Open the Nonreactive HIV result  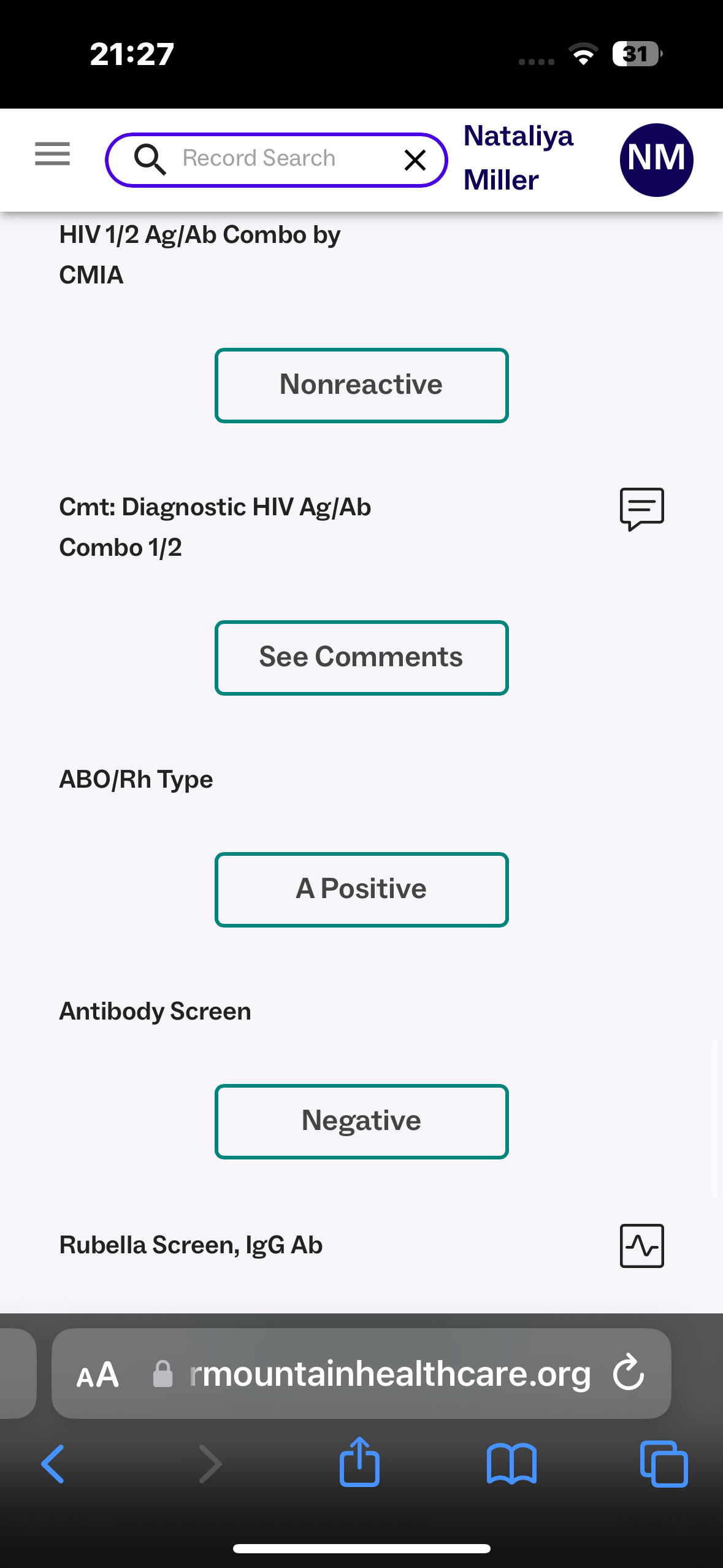pyautogui.click(x=361, y=385)
